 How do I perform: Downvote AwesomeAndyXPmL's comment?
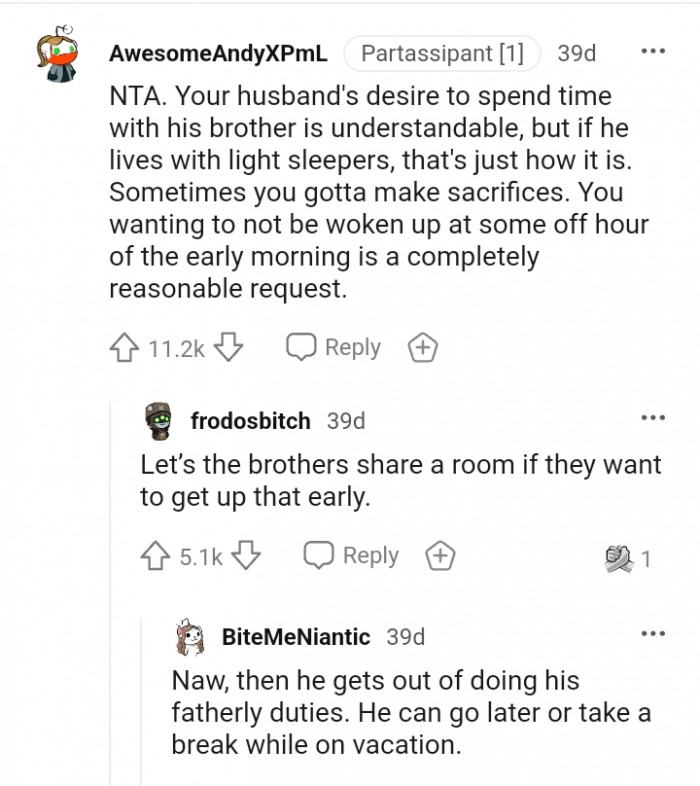click(230, 347)
